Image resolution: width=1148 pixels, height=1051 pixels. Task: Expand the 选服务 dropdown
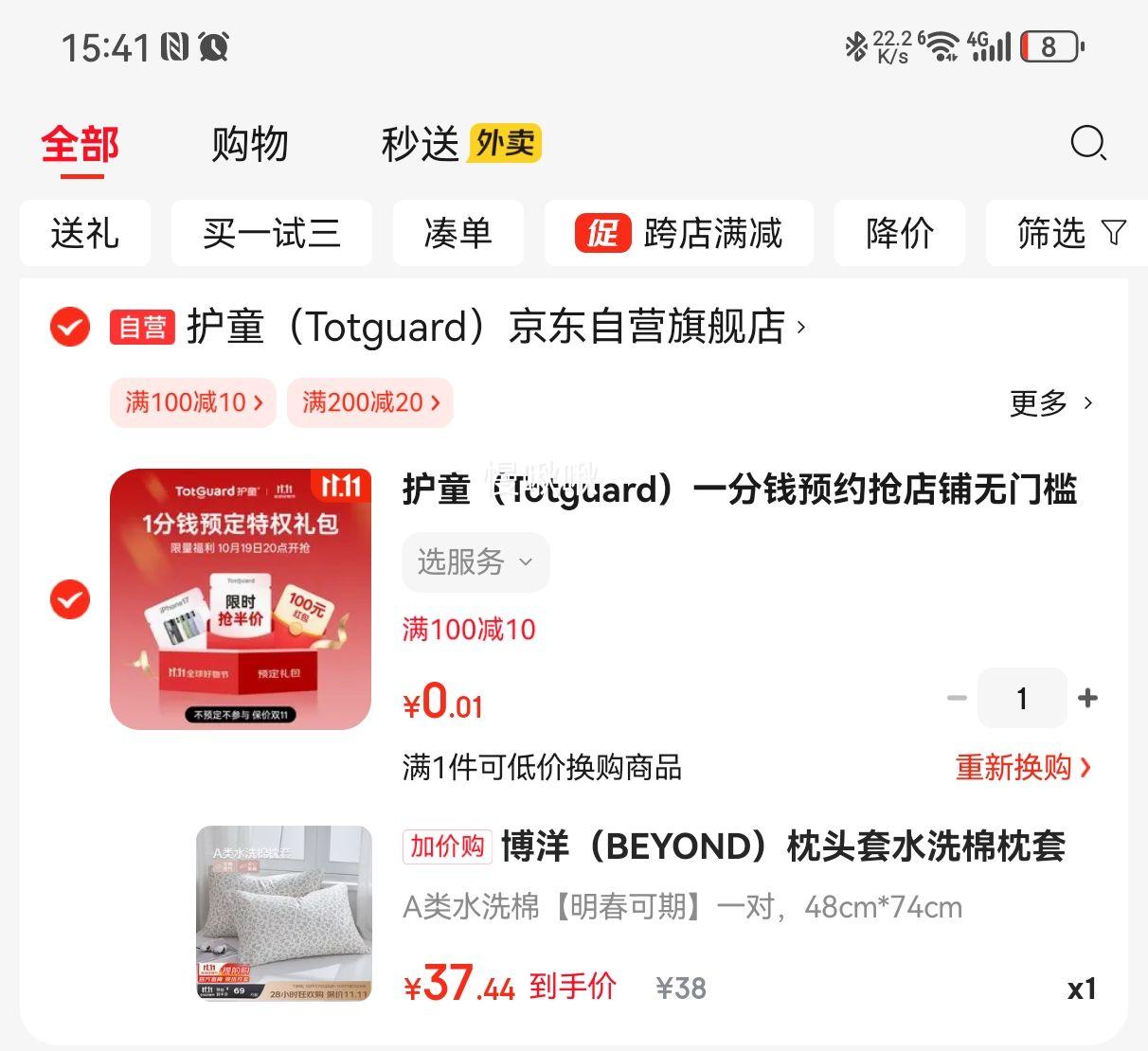(475, 562)
